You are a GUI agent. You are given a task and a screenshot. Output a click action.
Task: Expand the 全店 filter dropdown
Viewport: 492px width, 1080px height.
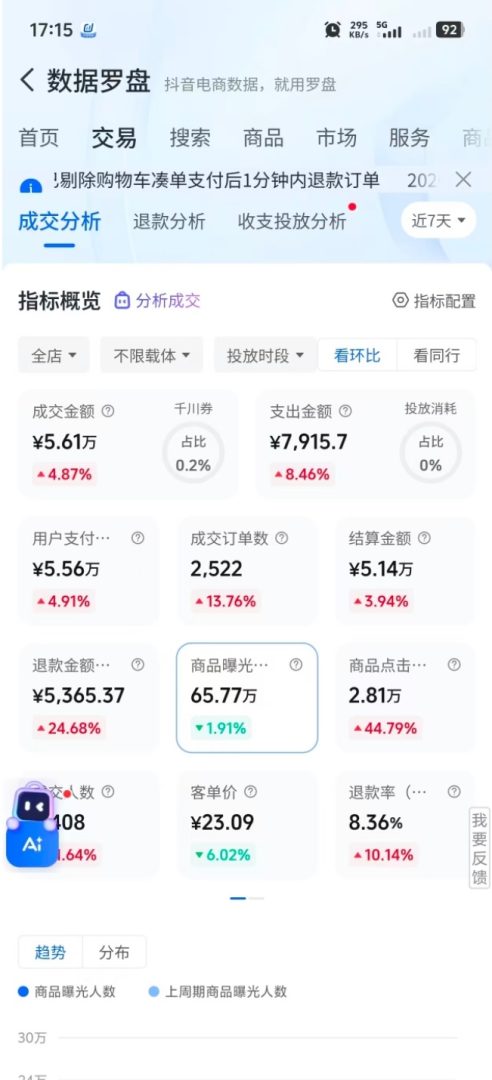pyautogui.click(x=54, y=355)
